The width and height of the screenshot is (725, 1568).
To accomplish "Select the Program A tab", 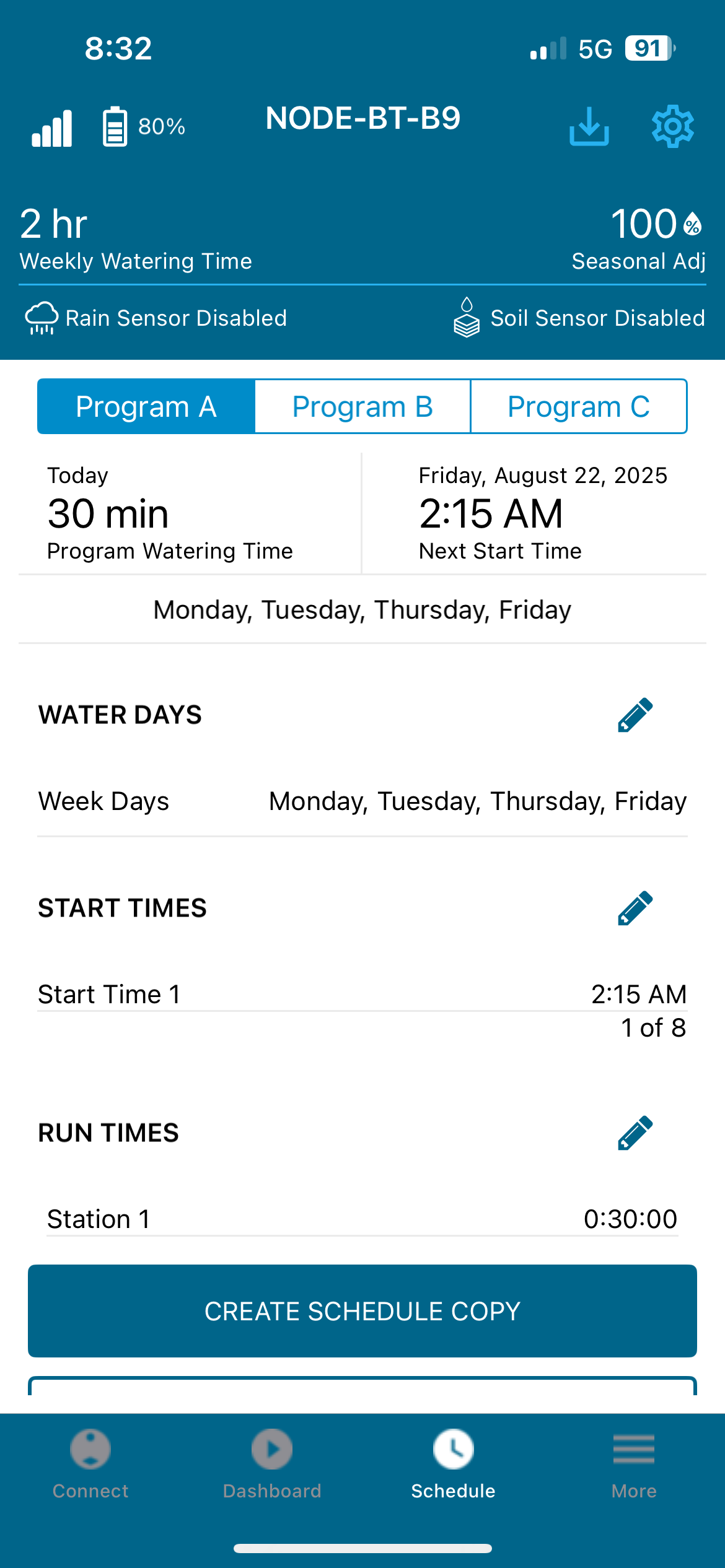I will click(x=146, y=406).
